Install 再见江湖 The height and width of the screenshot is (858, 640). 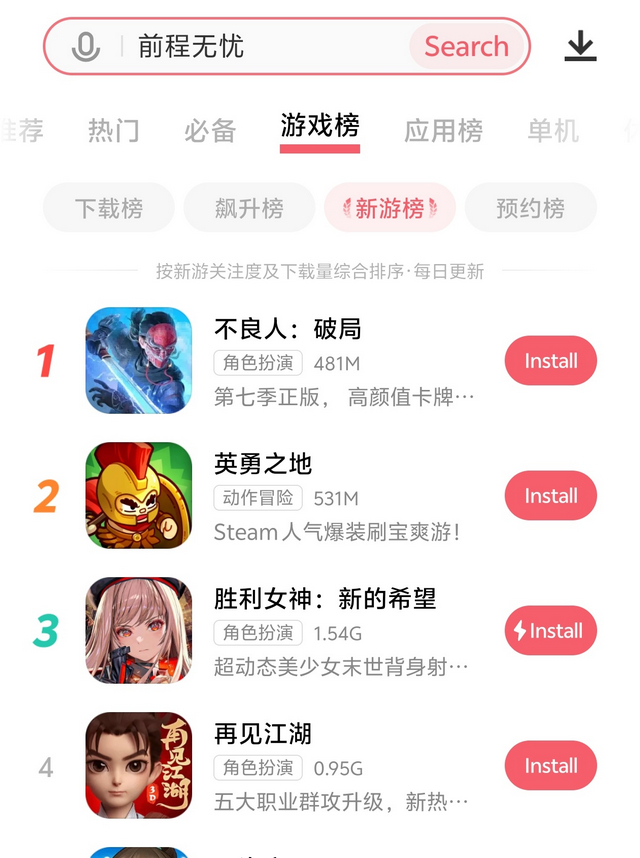550,766
